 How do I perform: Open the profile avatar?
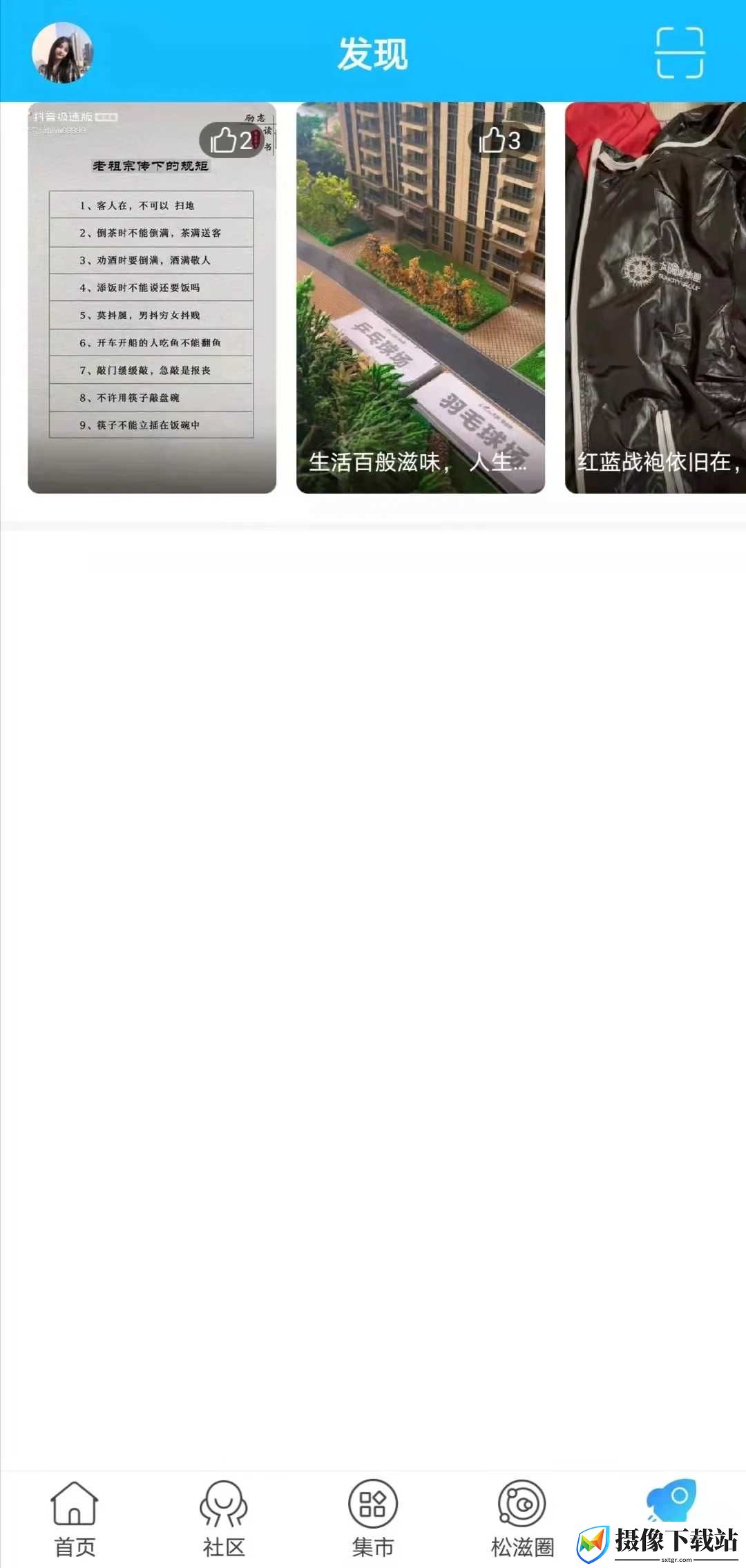pos(62,52)
